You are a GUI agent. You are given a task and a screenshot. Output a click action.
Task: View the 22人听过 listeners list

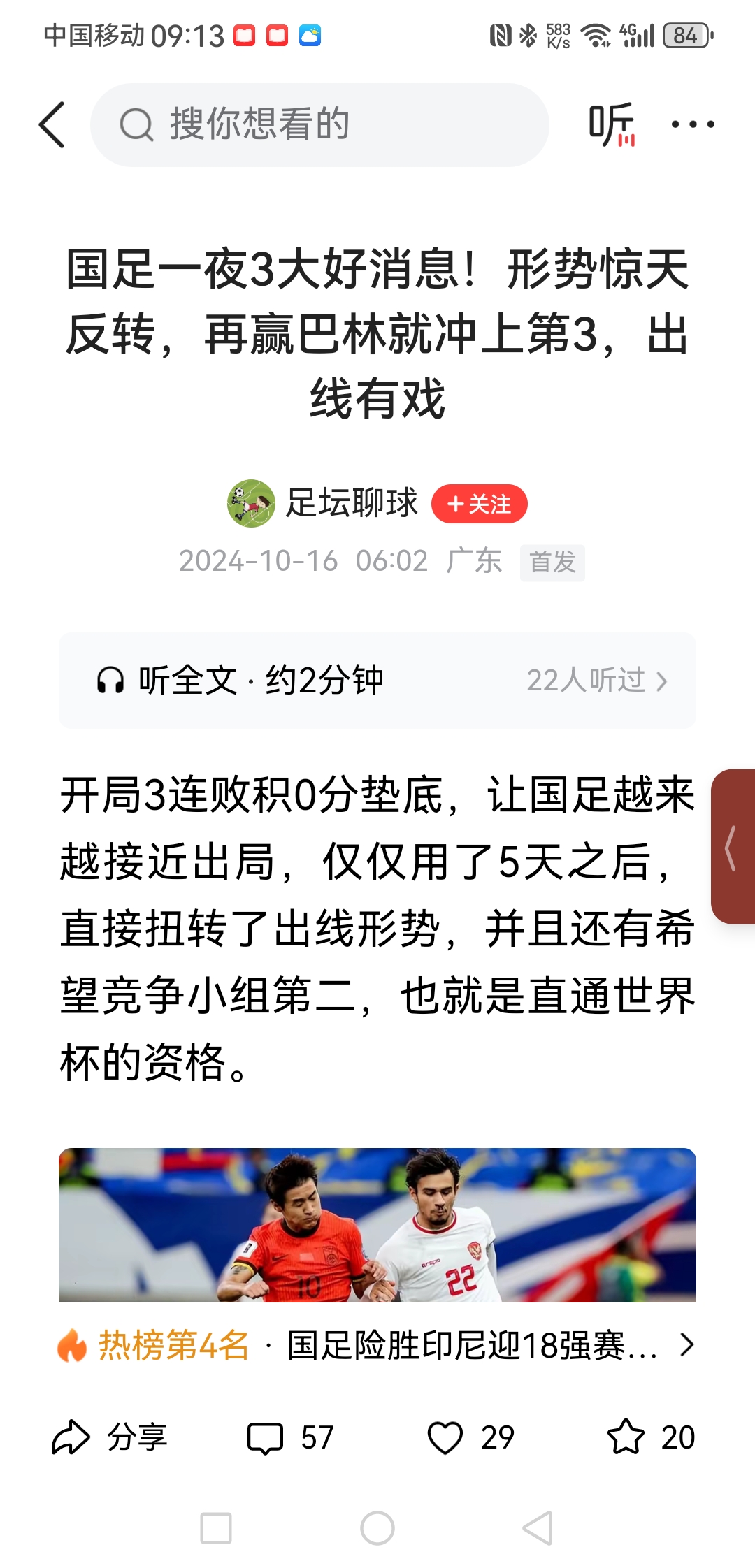point(596,681)
